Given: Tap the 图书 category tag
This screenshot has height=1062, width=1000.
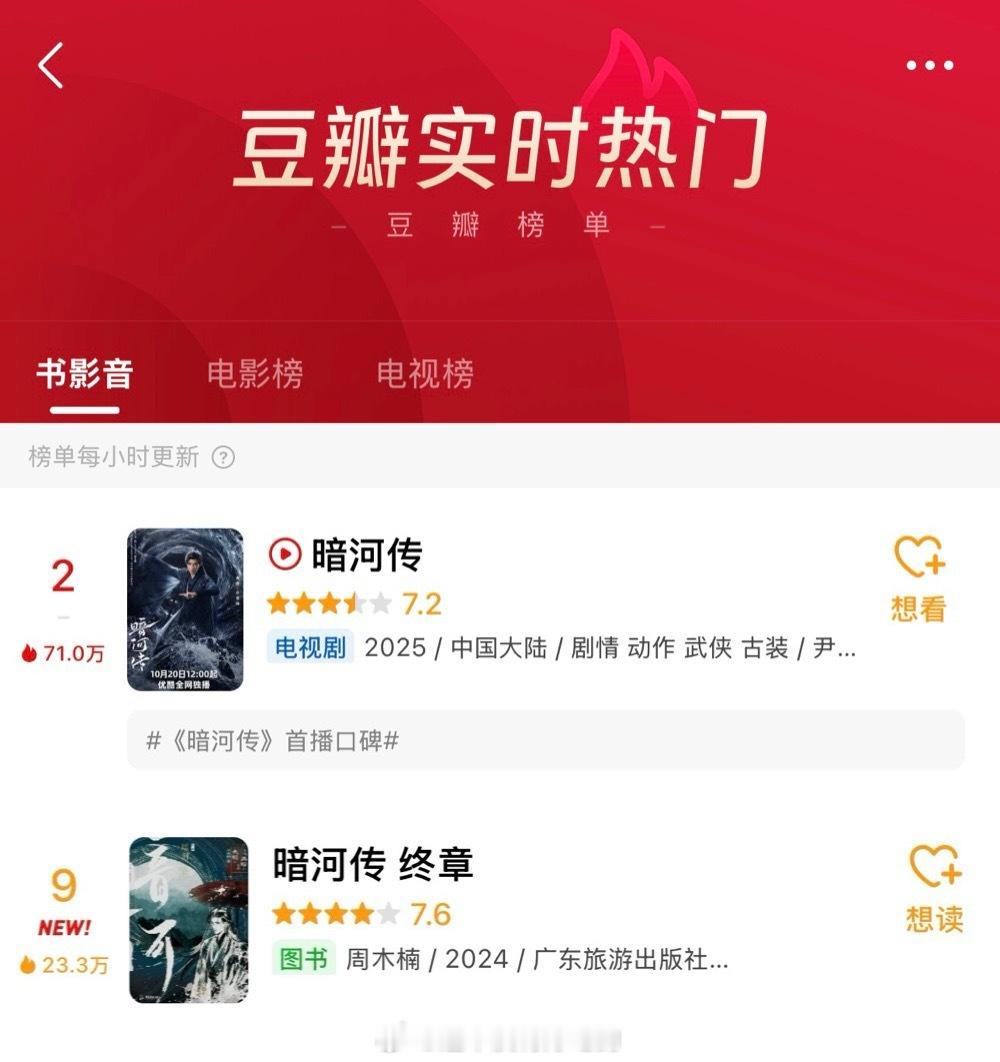Looking at the screenshot, I should 303,959.
